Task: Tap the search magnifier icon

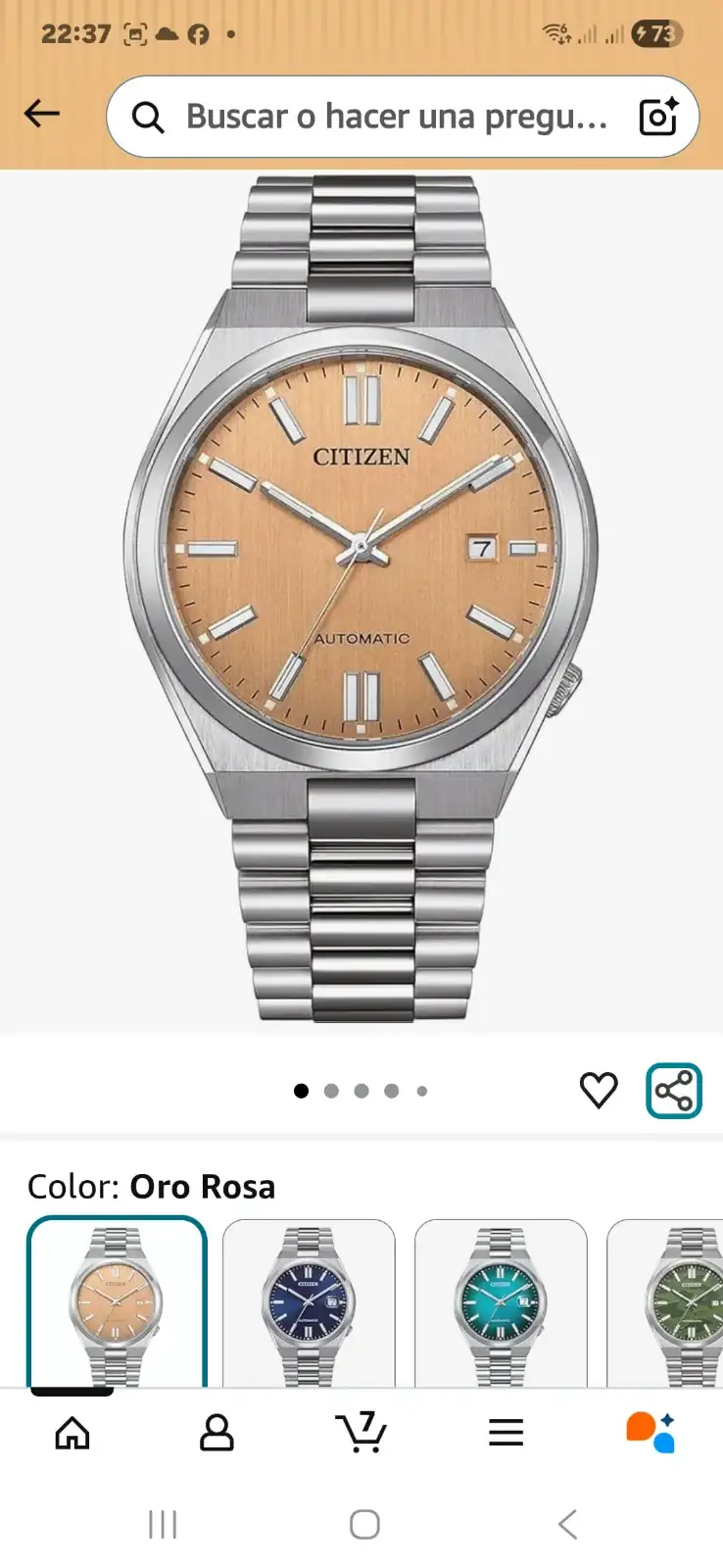Action: click(148, 116)
